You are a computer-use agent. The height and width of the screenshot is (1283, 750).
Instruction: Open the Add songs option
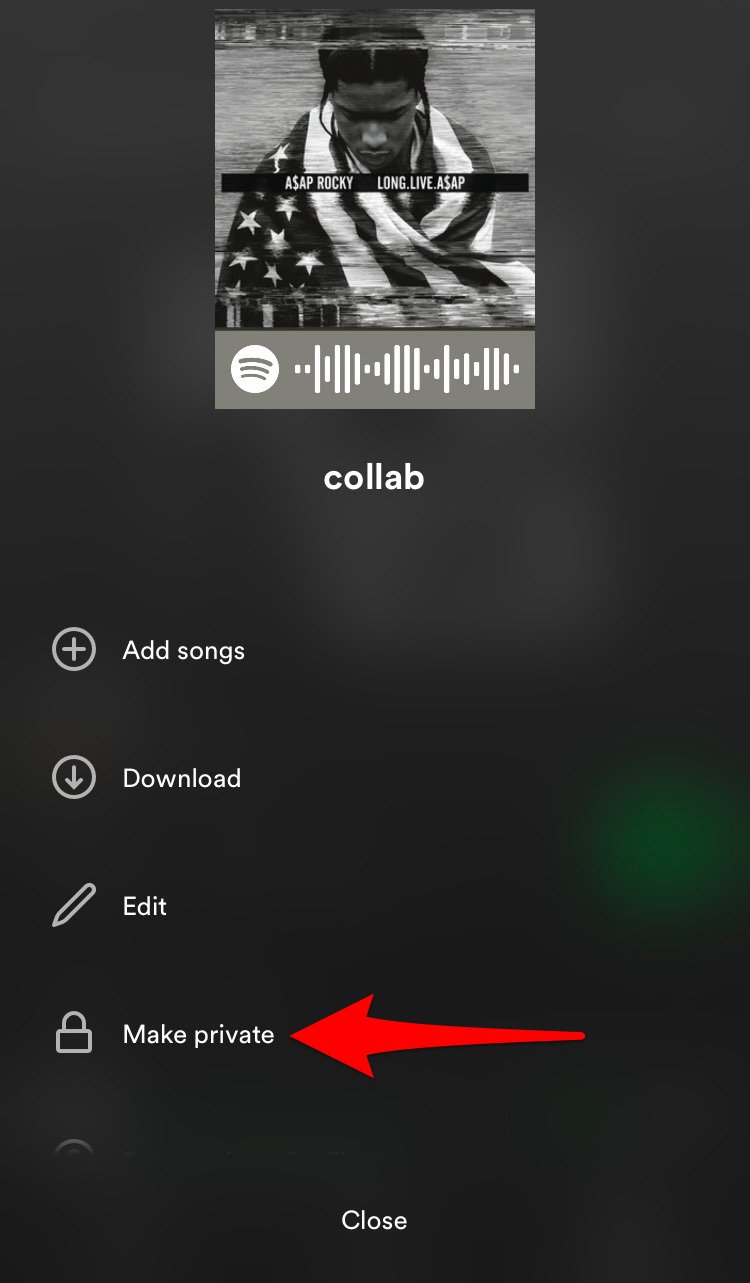[x=183, y=650]
